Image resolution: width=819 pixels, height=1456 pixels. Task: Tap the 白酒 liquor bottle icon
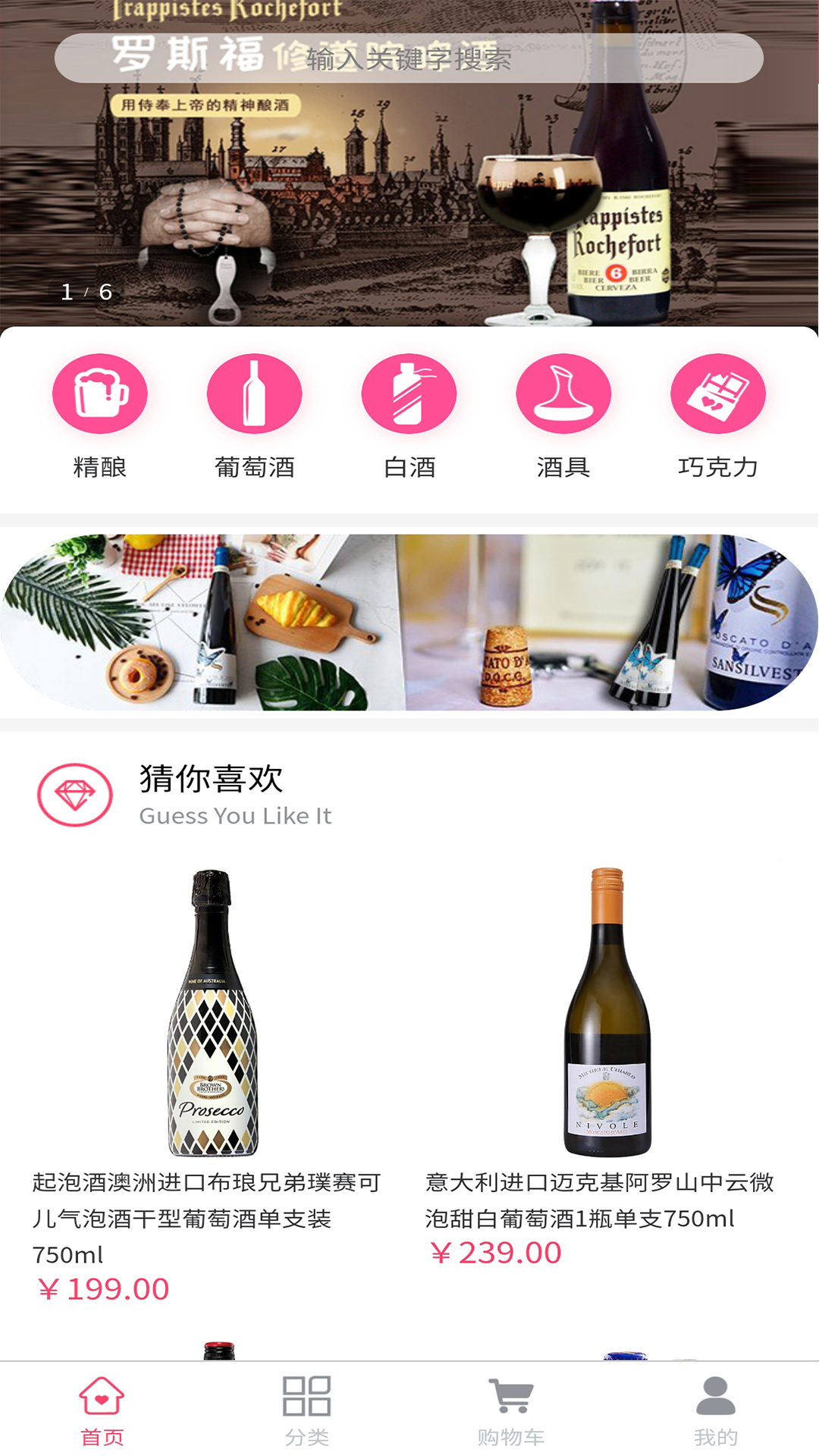click(x=409, y=393)
